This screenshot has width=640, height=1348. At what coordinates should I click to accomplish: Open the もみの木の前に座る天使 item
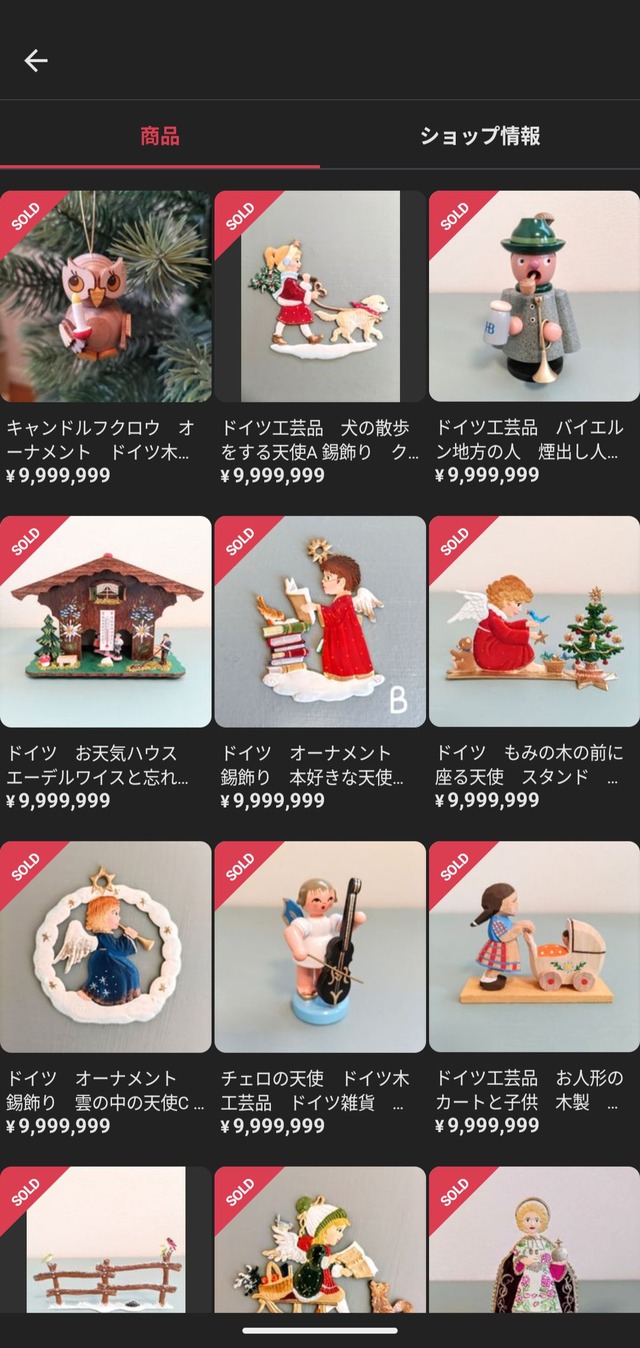click(x=534, y=665)
